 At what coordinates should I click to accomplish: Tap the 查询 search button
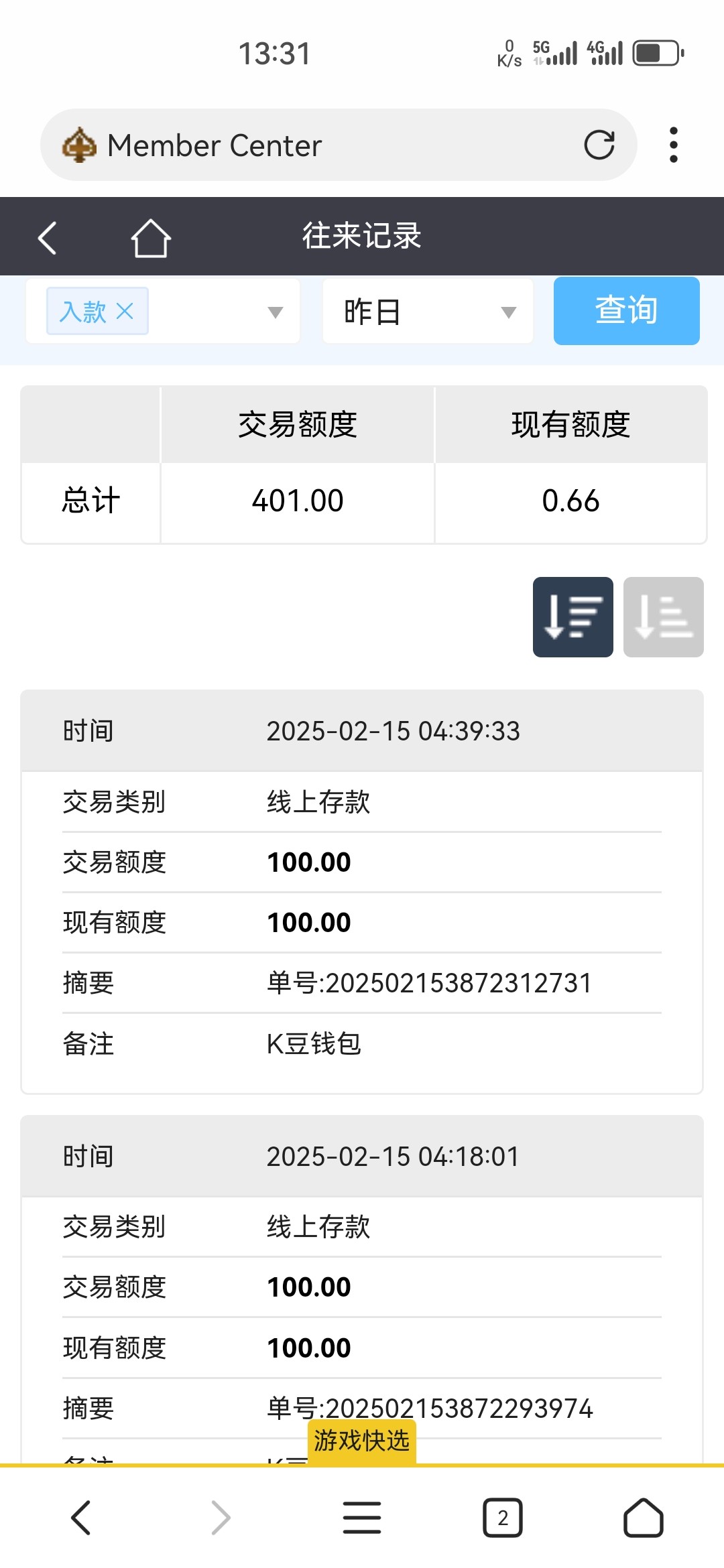click(626, 311)
